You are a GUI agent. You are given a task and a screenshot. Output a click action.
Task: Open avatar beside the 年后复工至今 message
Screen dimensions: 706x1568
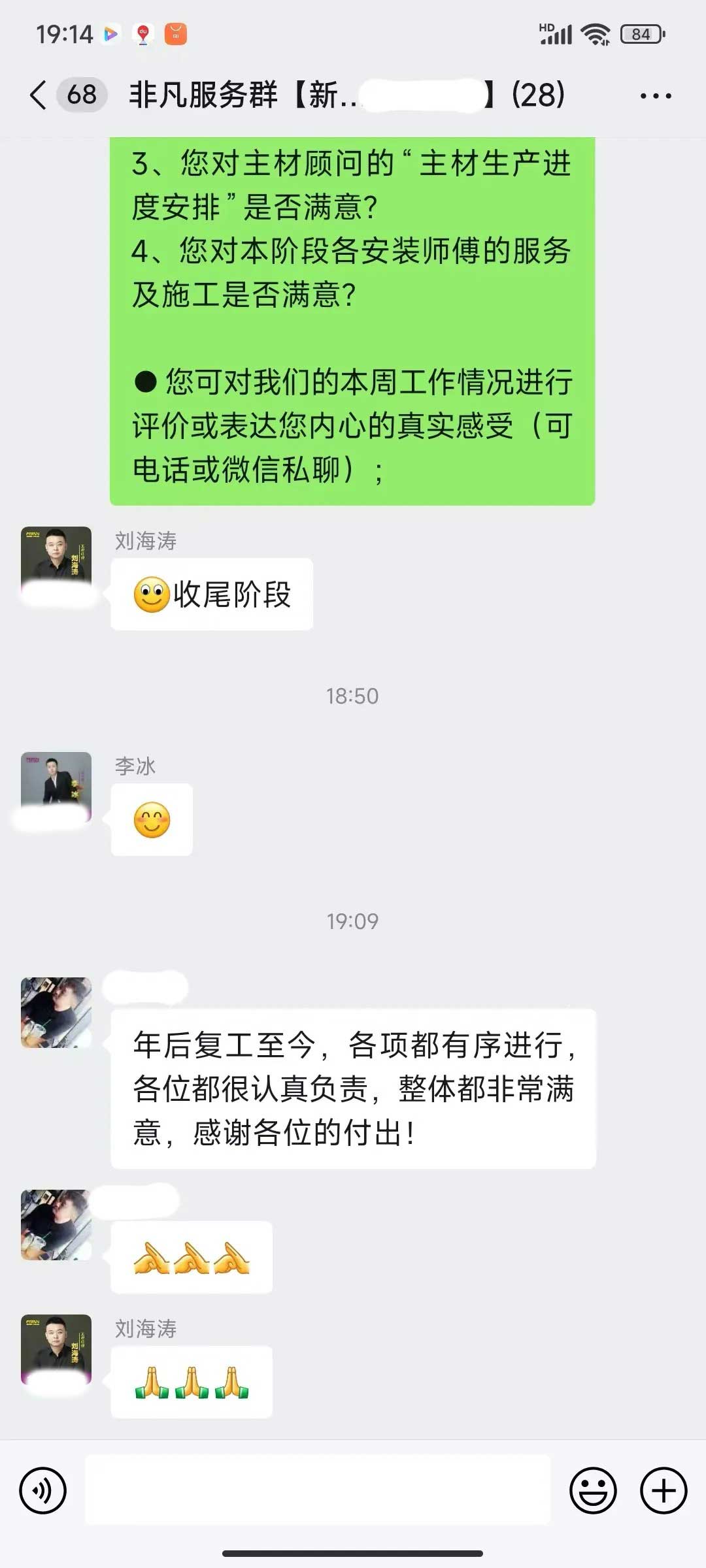point(56,1012)
